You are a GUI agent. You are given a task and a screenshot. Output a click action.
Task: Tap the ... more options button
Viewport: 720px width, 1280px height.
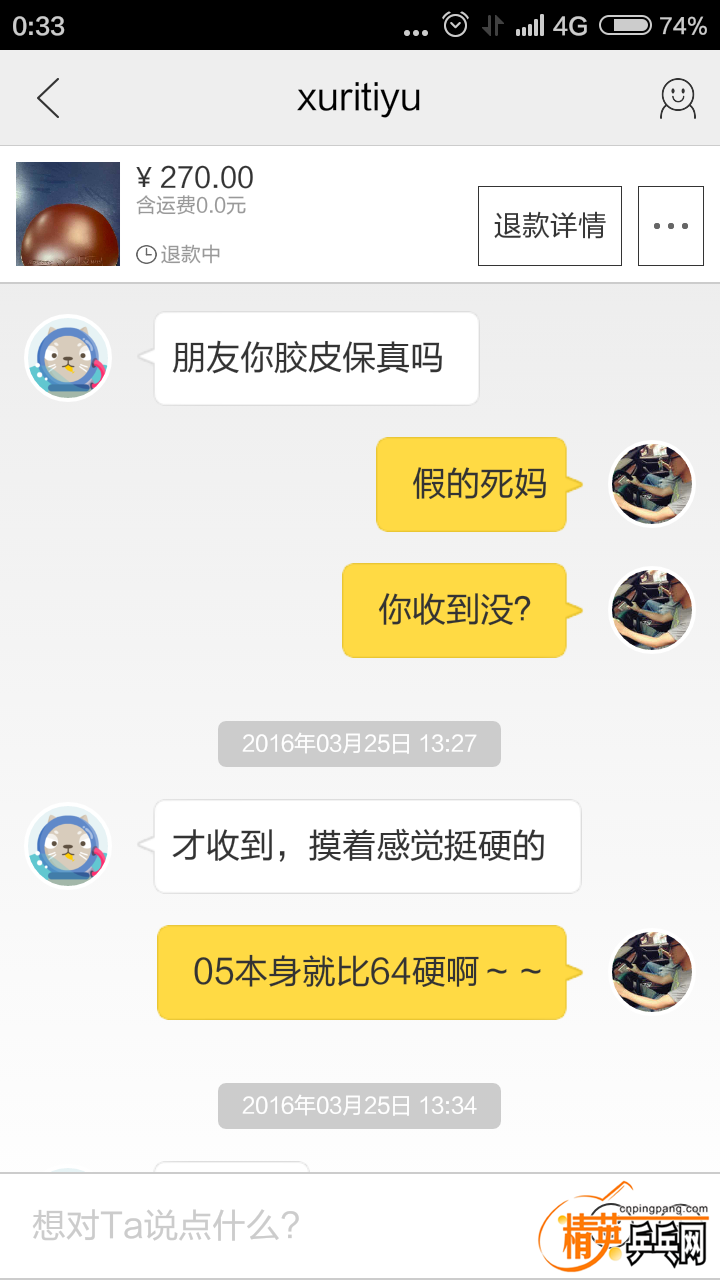[671, 225]
